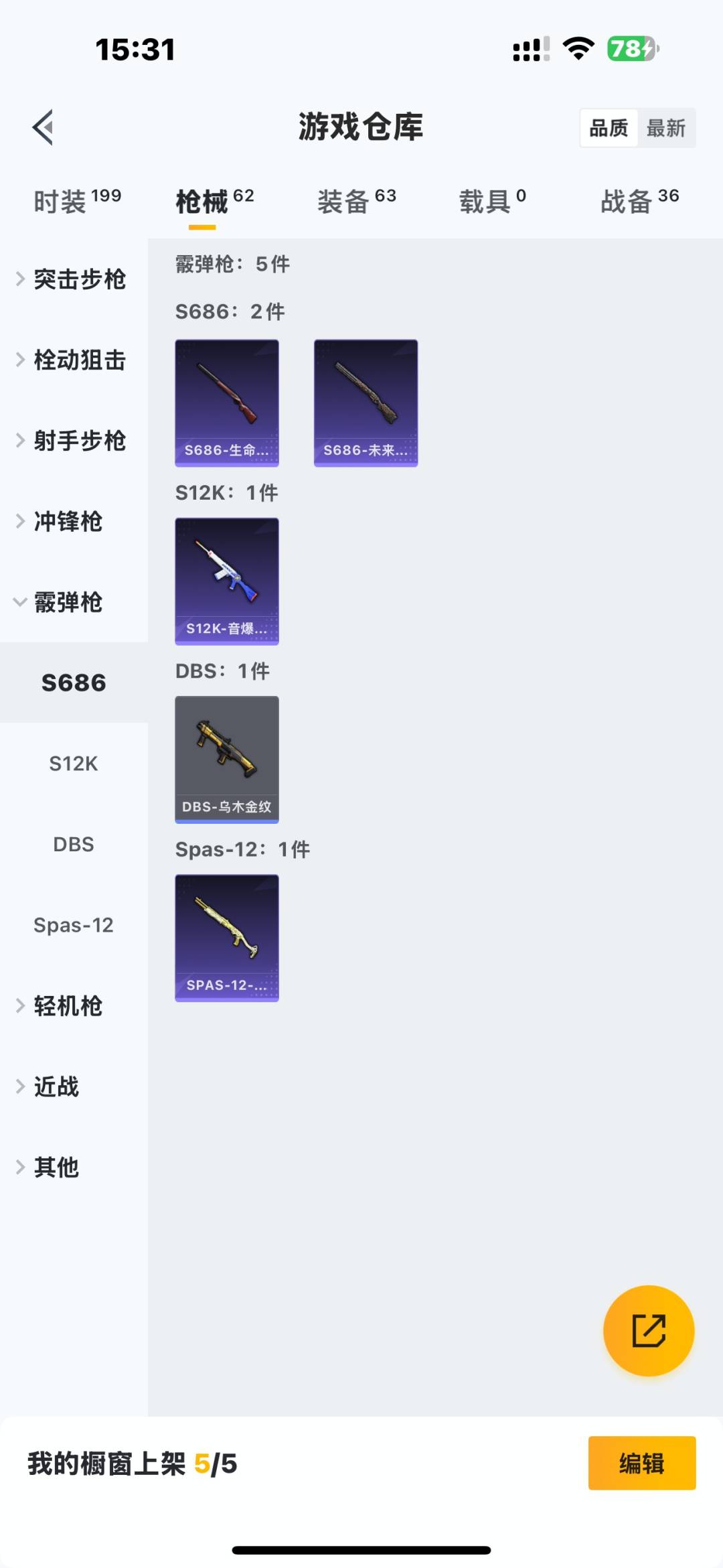
Task: Tap the 编辑 button
Action: click(641, 1464)
